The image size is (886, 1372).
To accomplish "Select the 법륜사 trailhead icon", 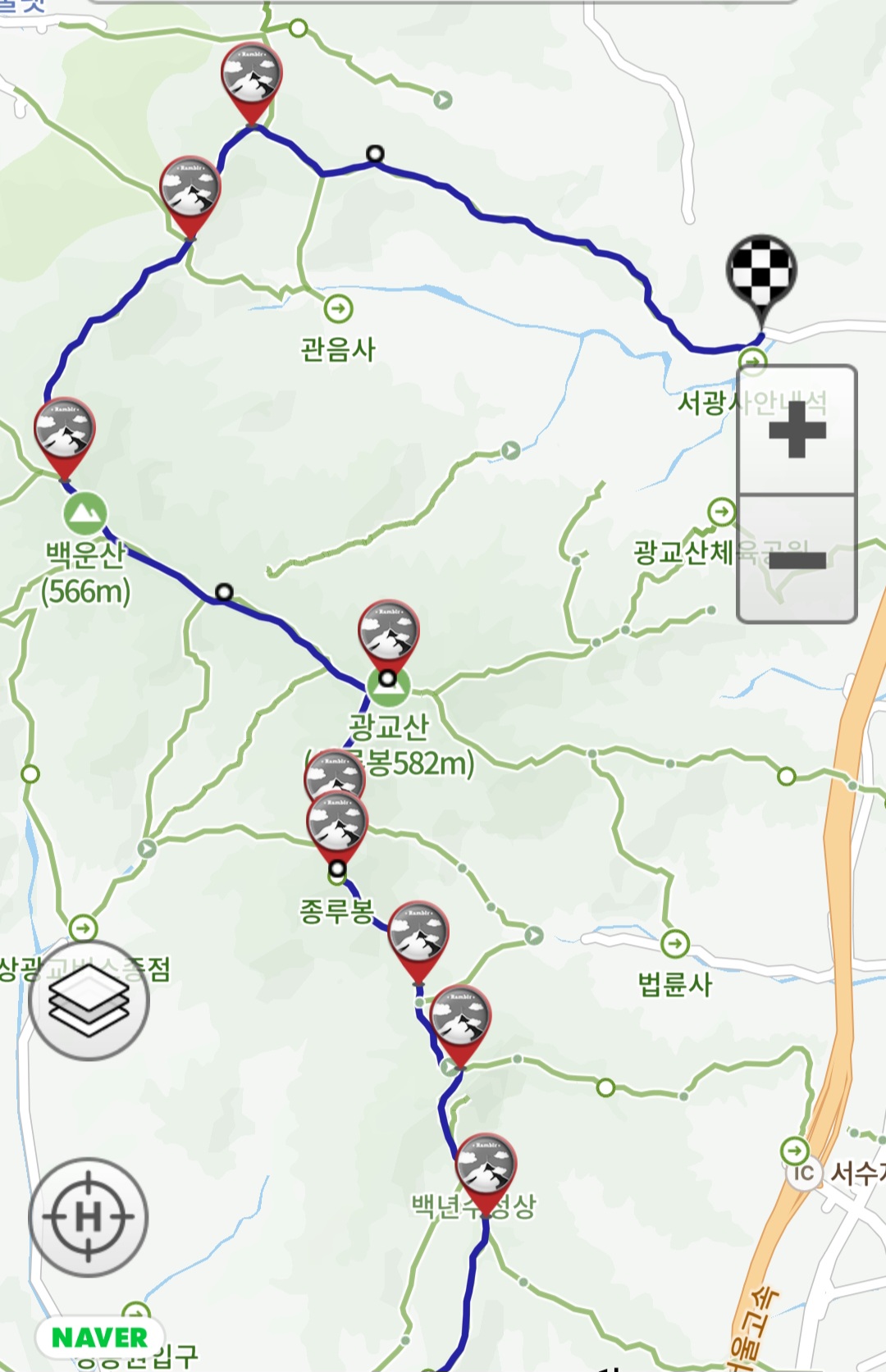I will [675, 944].
